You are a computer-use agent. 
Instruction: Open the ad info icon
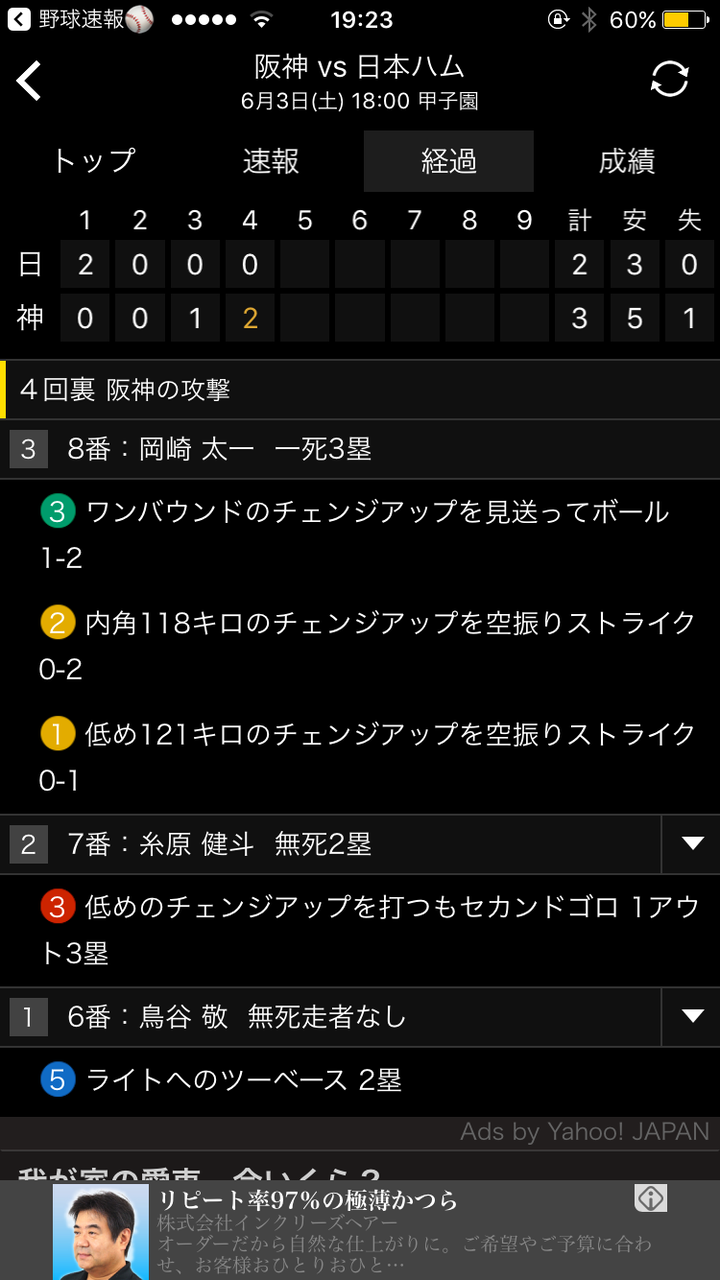pos(651,1199)
